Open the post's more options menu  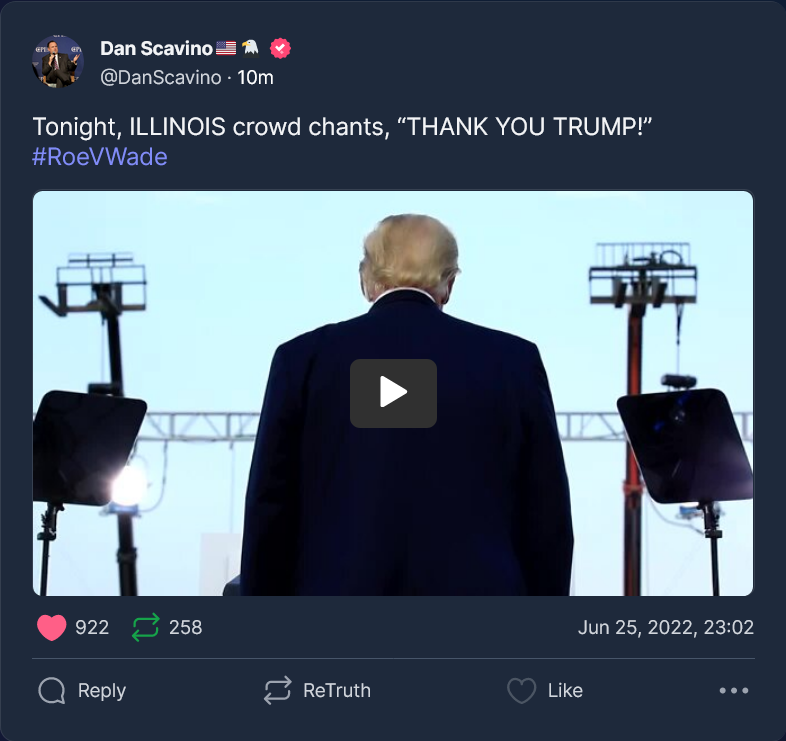point(733,690)
